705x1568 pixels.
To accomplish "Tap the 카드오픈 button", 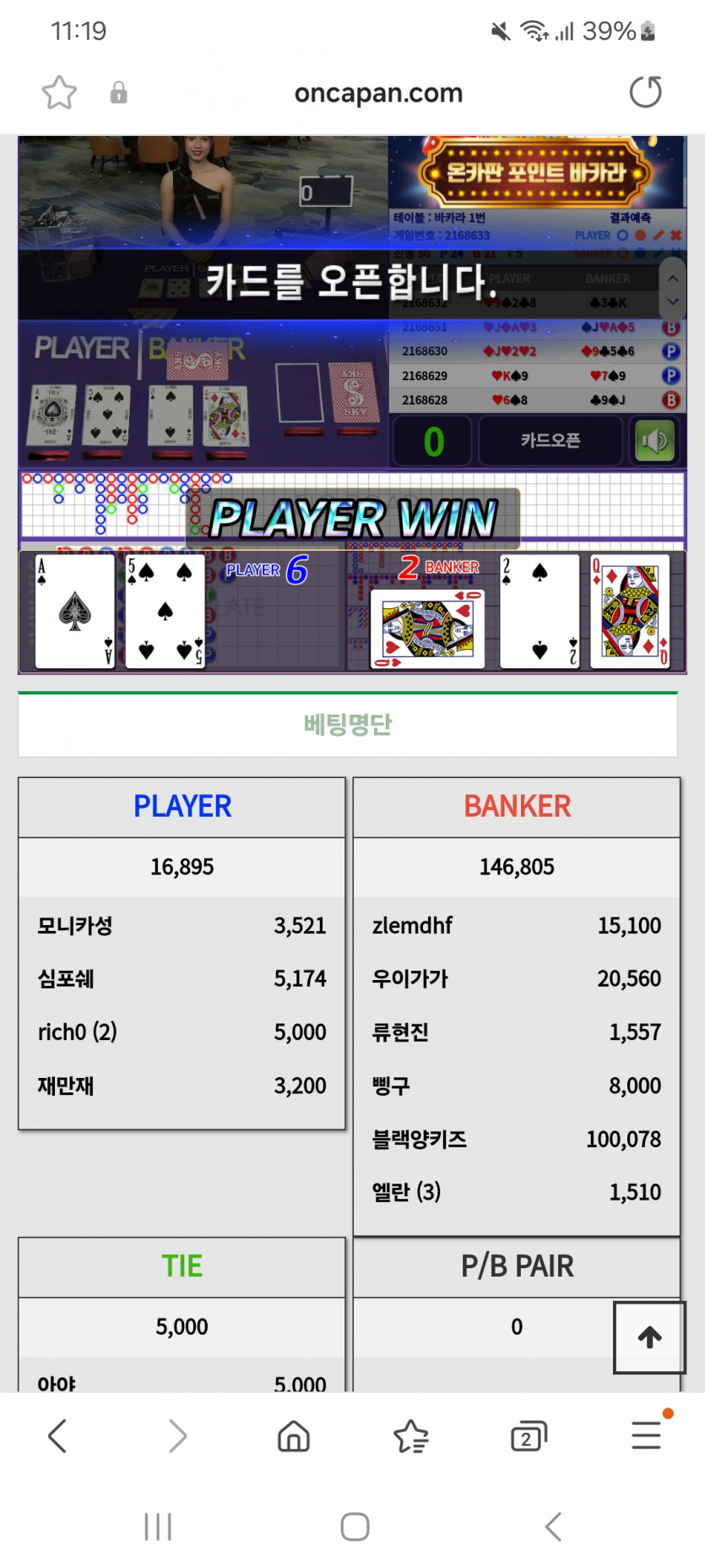I will 550,441.
